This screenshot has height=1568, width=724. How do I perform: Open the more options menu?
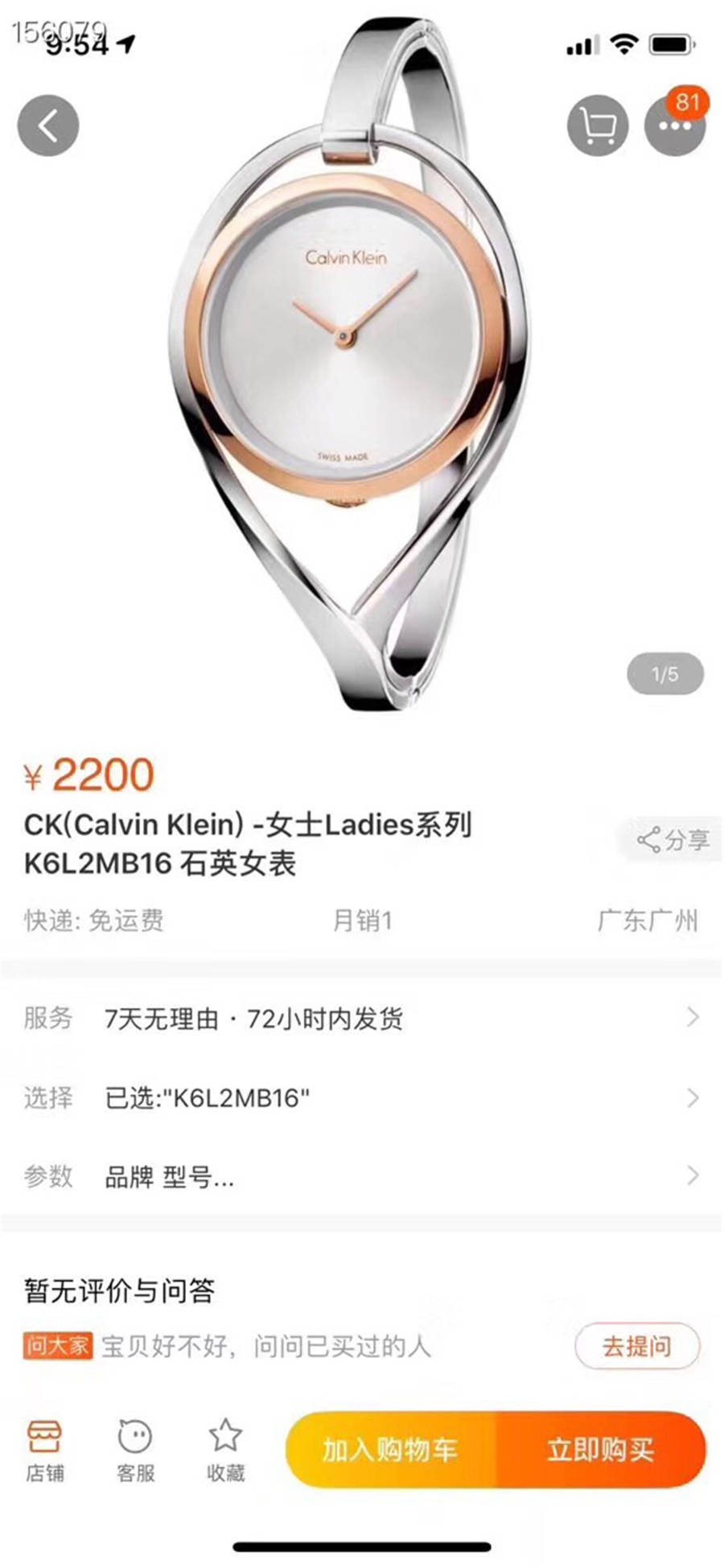click(x=675, y=126)
